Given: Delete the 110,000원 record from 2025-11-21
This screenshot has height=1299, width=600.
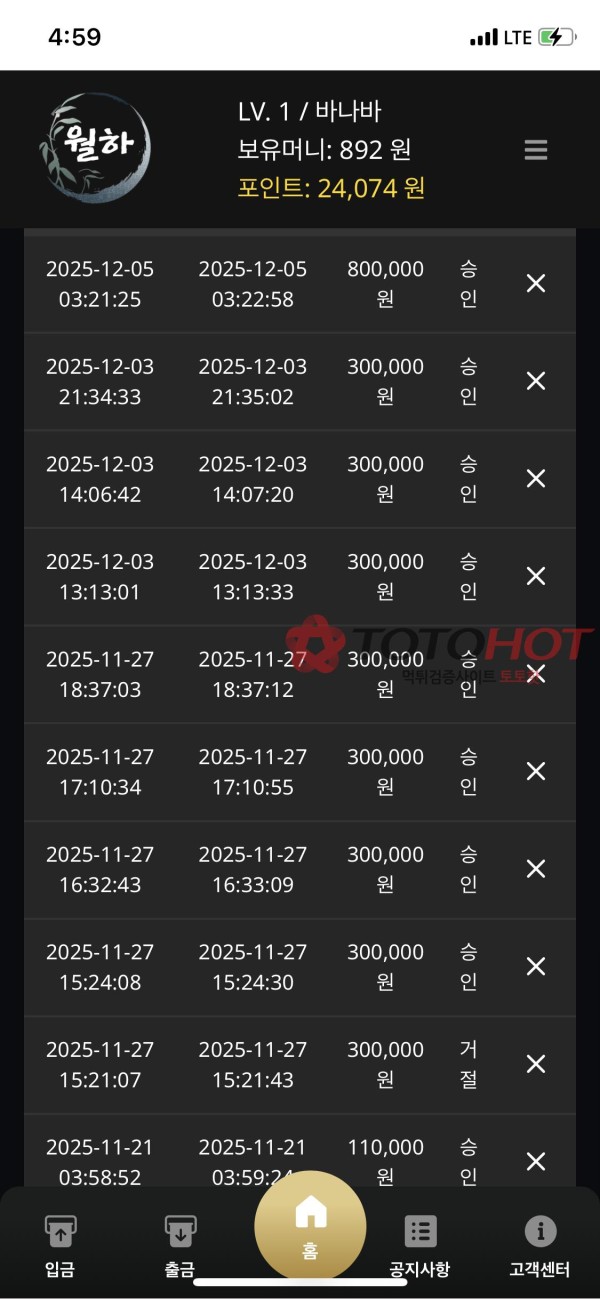Looking at the screenshot, I should pyautogui.click(x=536, y=1161).
